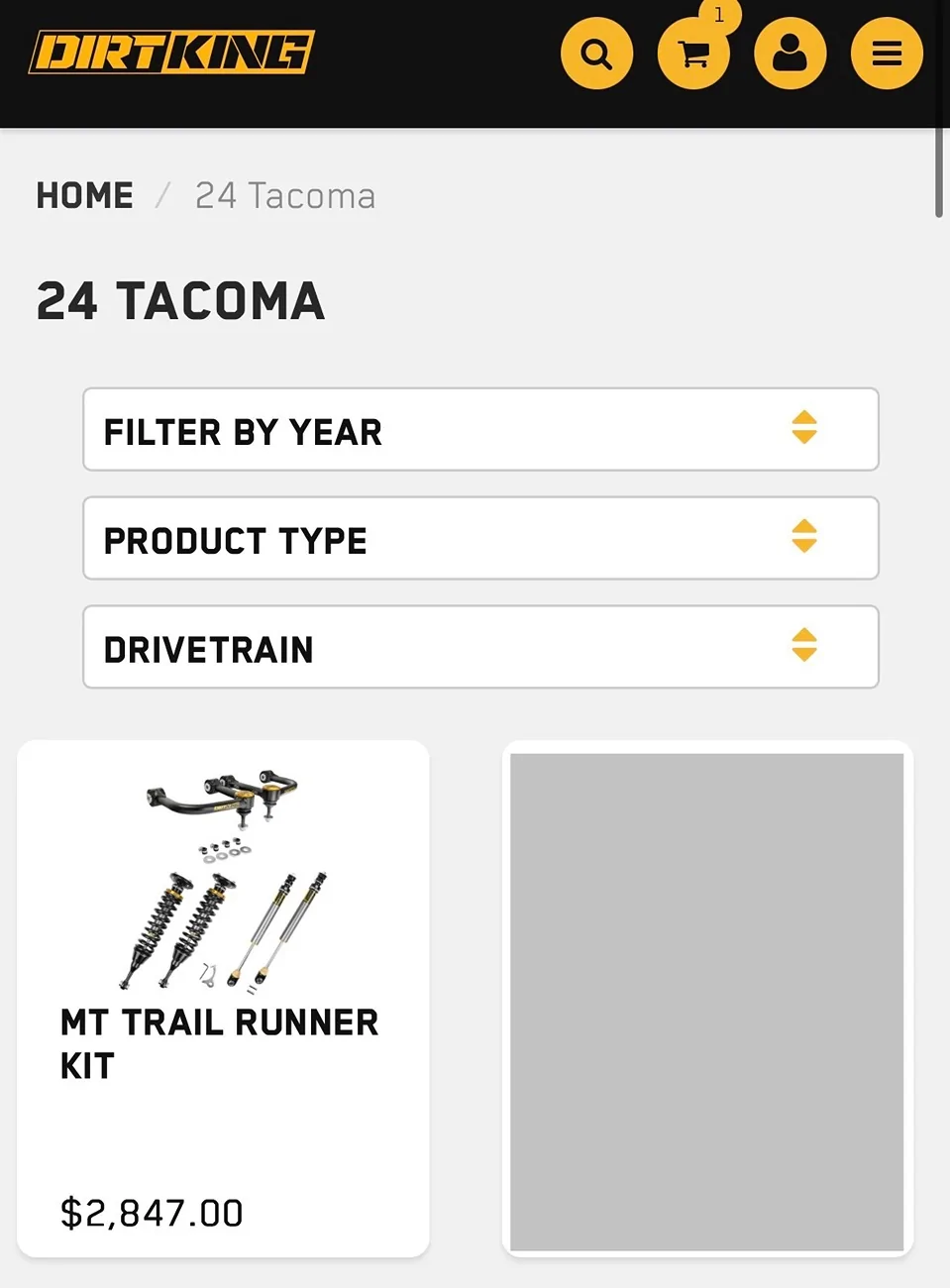Open the HOME breadcrumb link
This screenshot has height=1288, width=950.
point(84,195)
